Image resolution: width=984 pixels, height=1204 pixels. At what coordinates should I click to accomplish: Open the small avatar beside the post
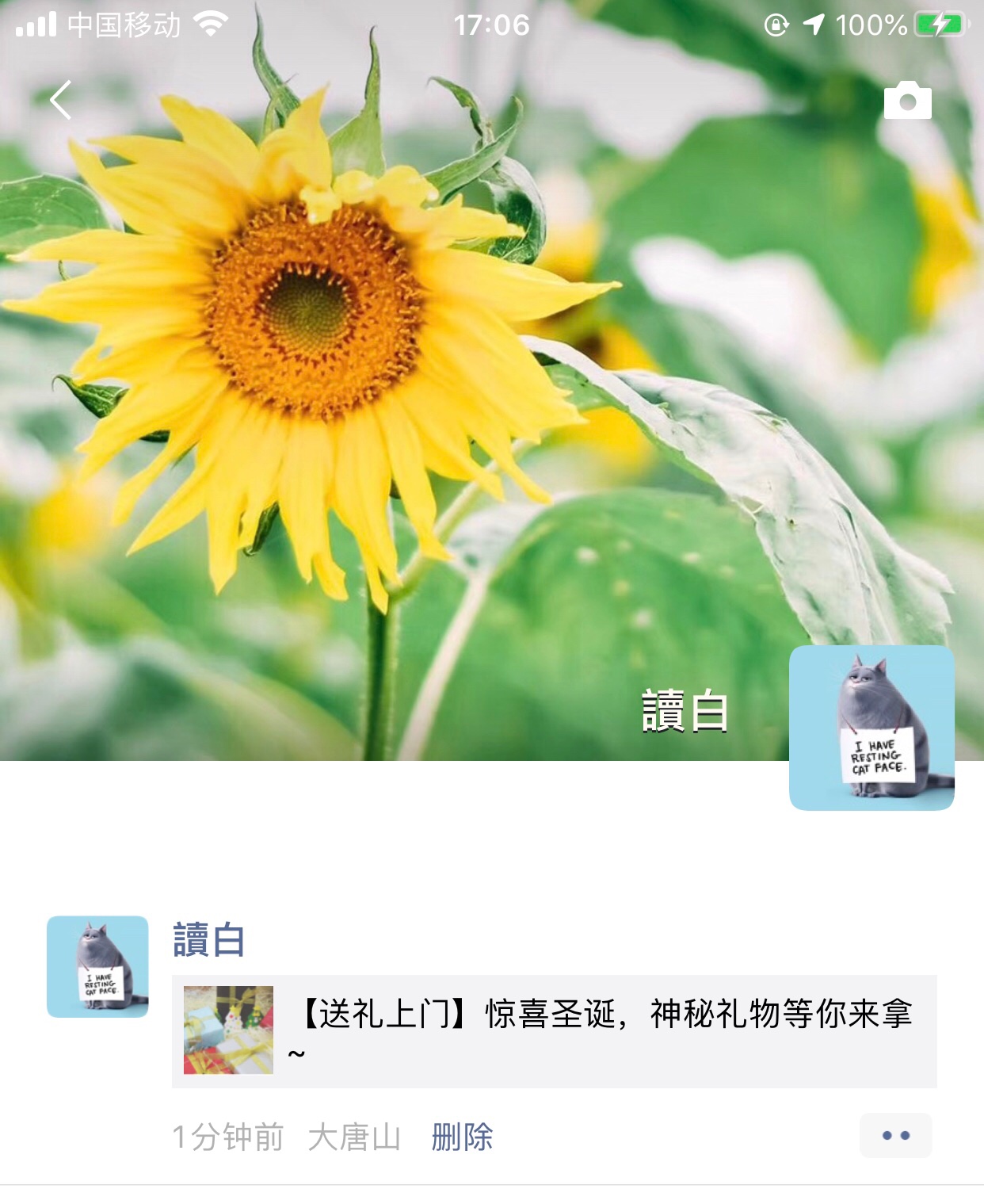[x=97, y=966]
